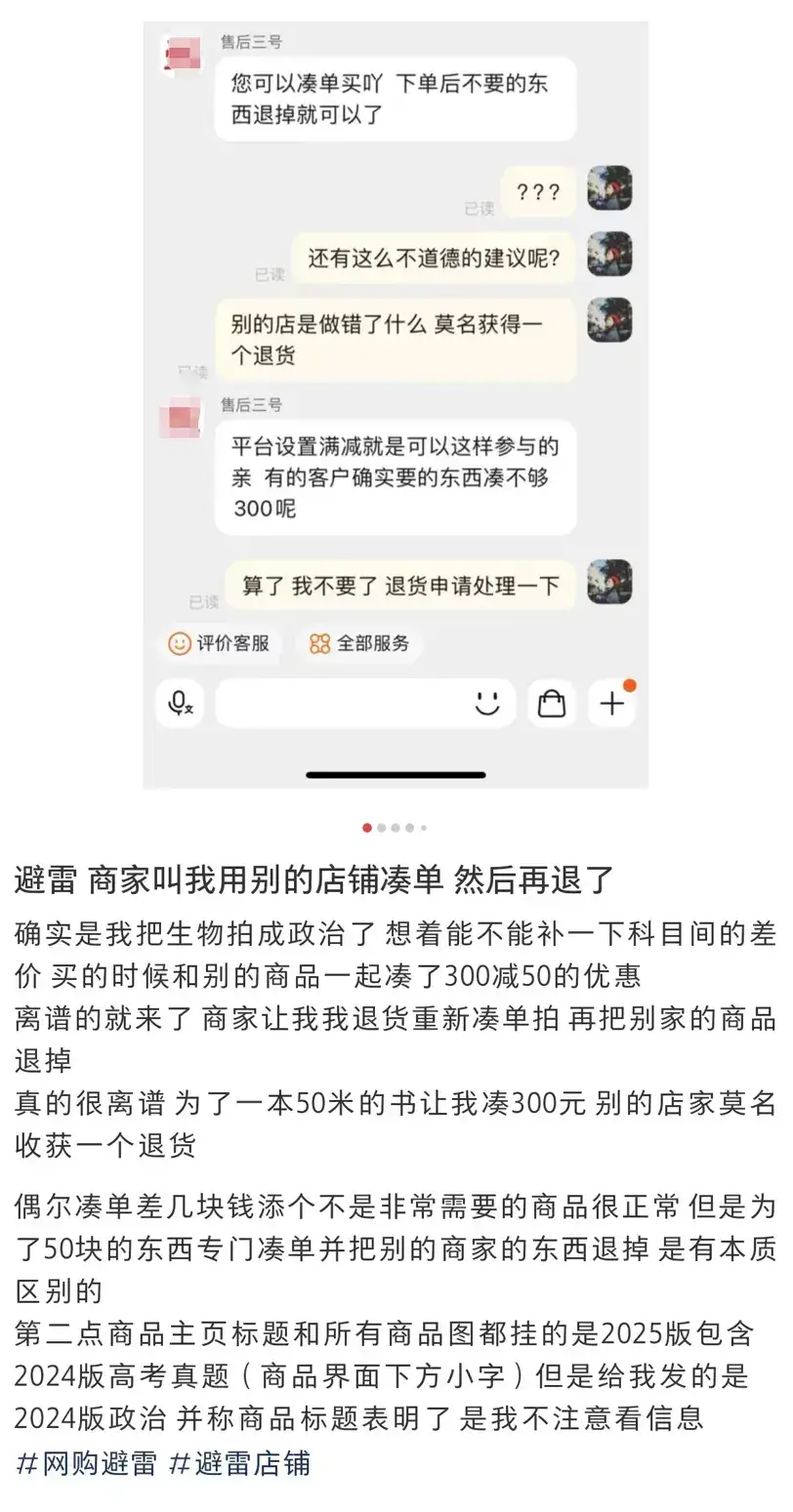
Task: Tap the smiley icon on the 评价客服 chip
Action: pyautogui.click(x=179, y=644)
